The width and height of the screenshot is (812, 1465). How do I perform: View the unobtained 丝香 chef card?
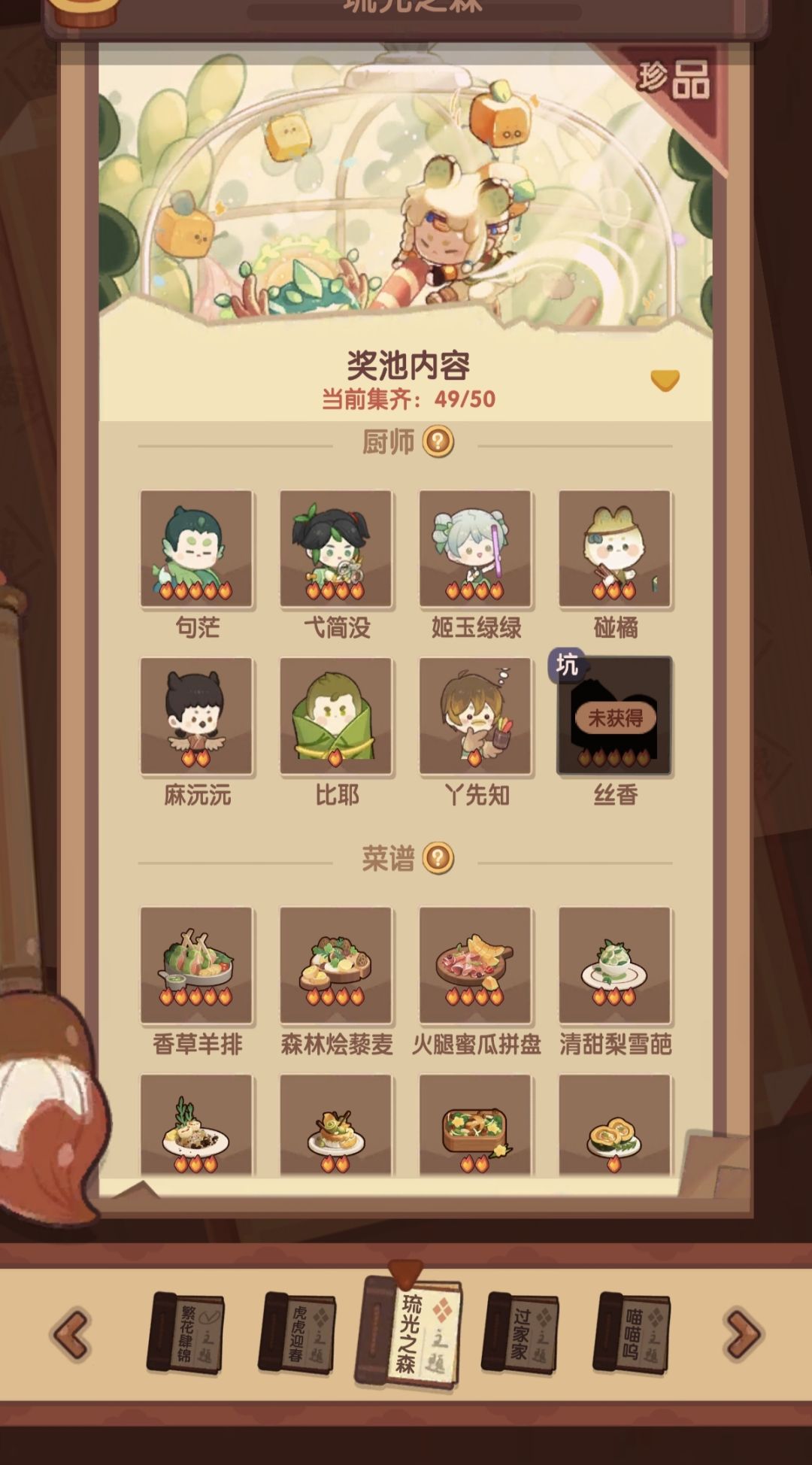click(614, 720)
